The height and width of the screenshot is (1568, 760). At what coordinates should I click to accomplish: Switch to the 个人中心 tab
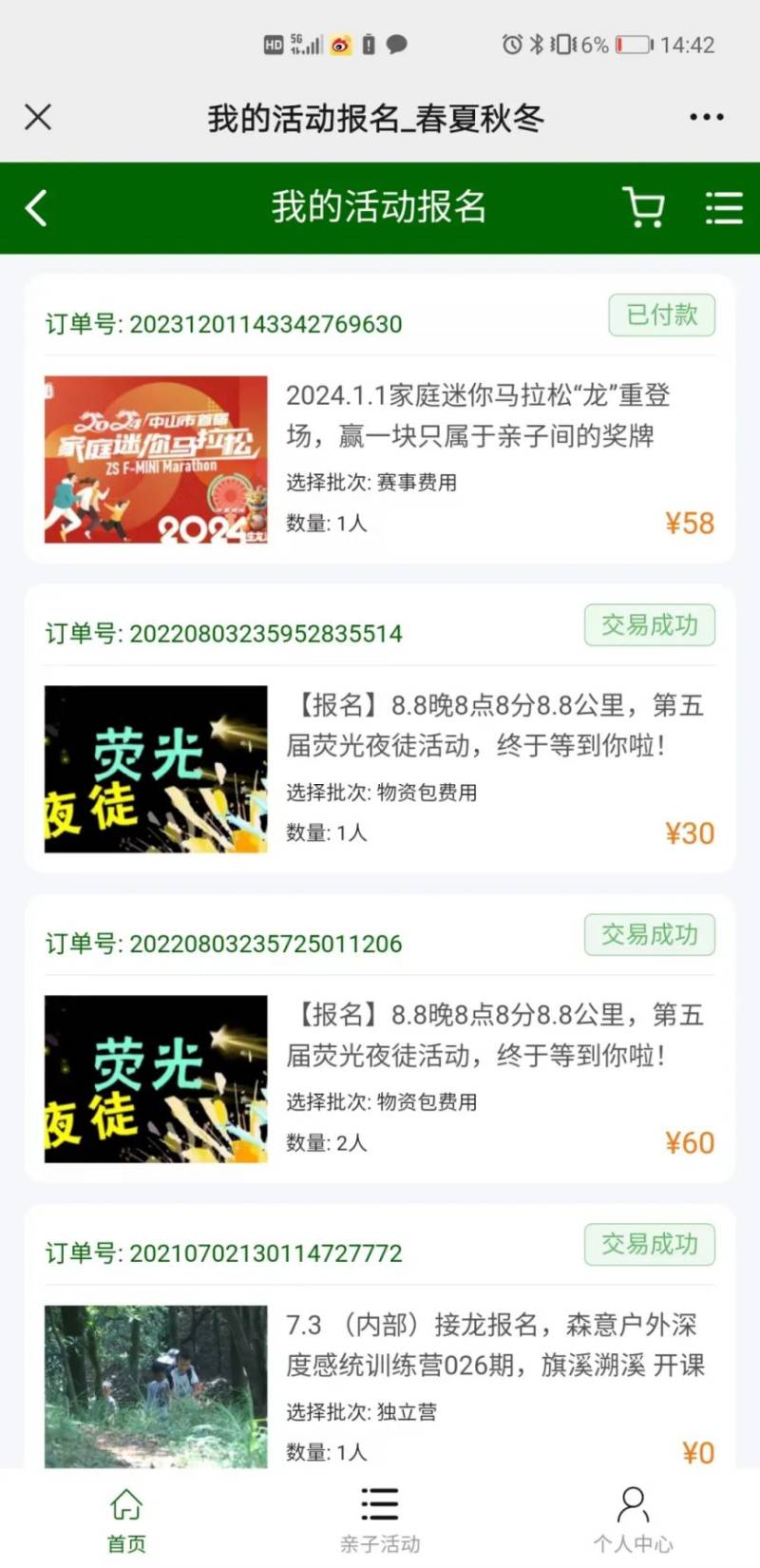coord(633,1520)
